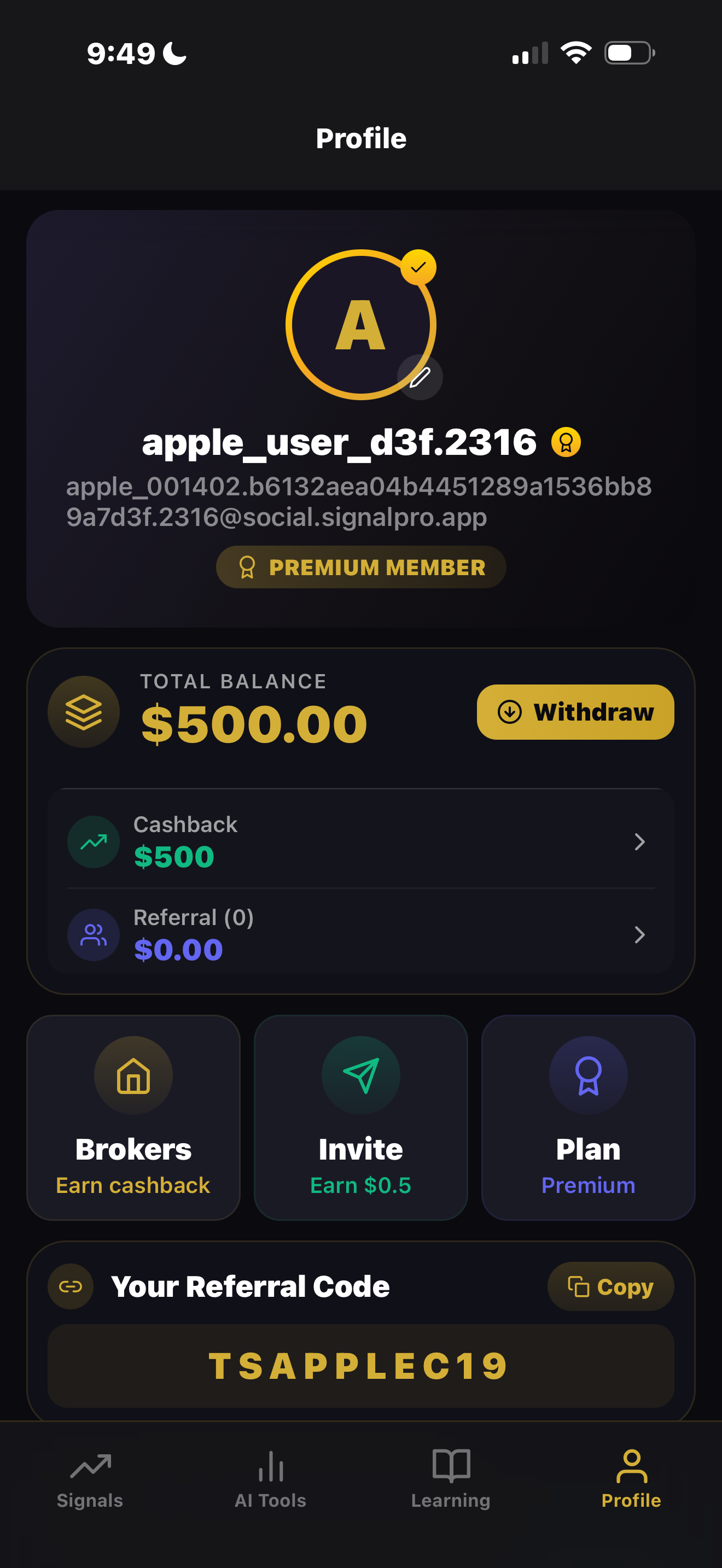Open the total balance layers icon
This screenshot has height=1568, width=722.
point(83,712)
